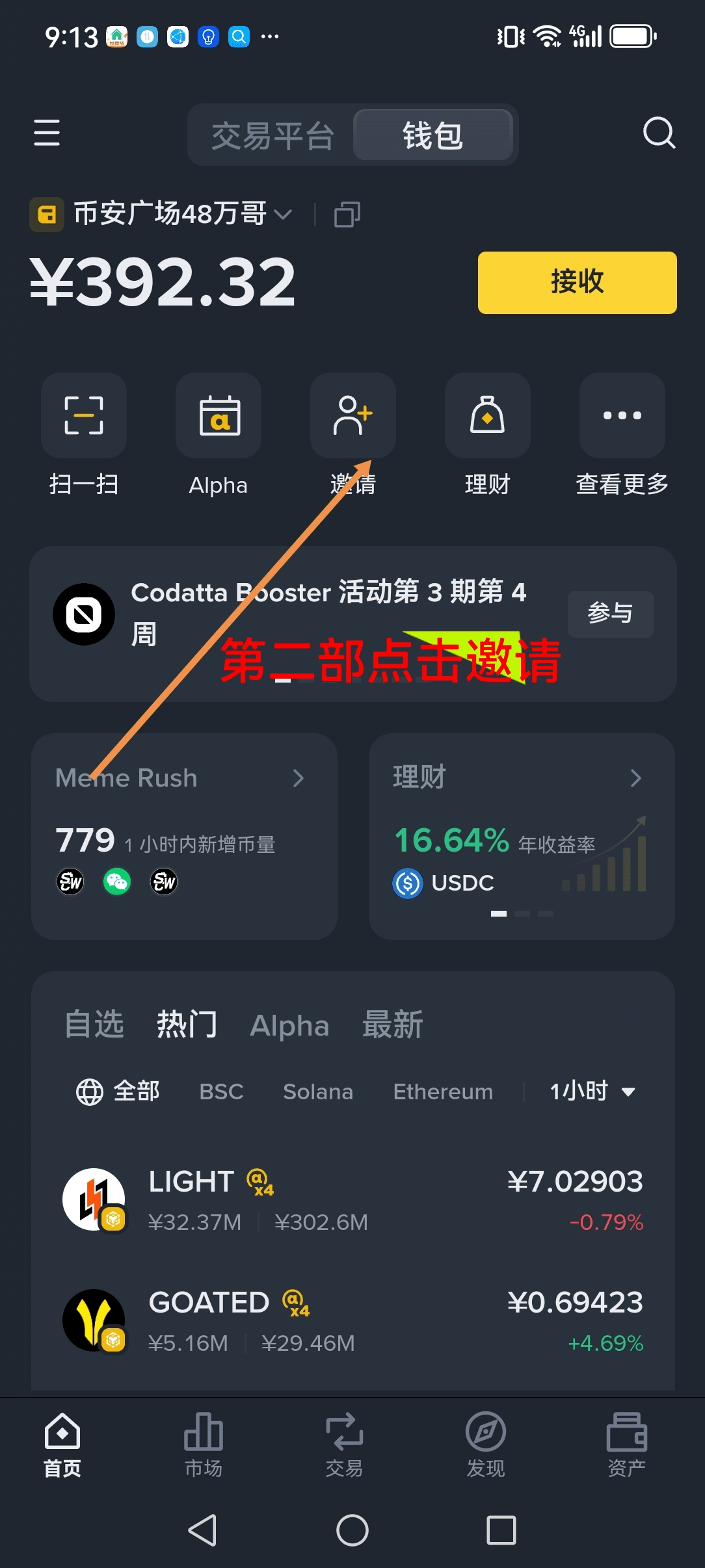Go to the 资产 bottom tab
Screen dimensions: 705x1568
pos(626,1443)
